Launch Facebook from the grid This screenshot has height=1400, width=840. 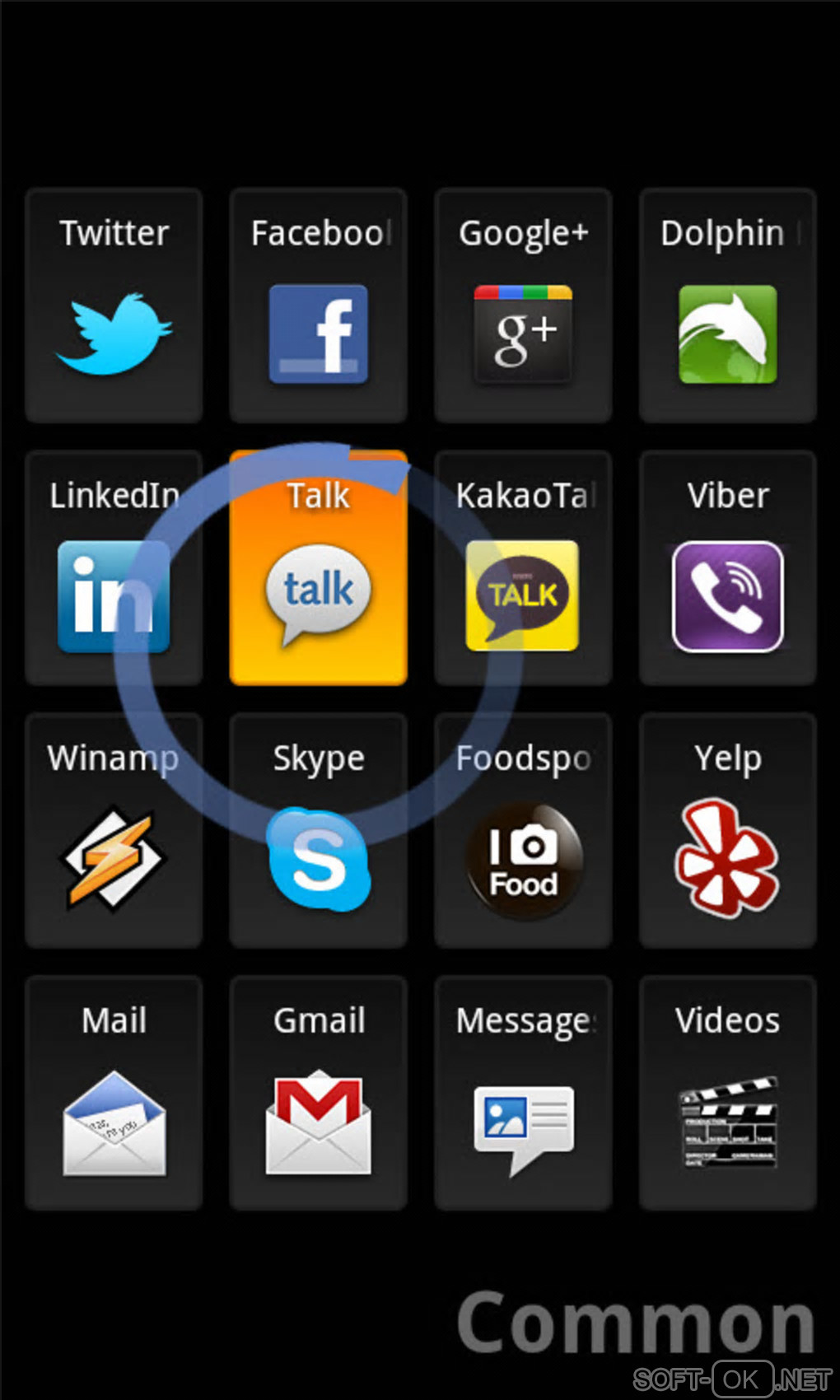[x=318, y=306]
